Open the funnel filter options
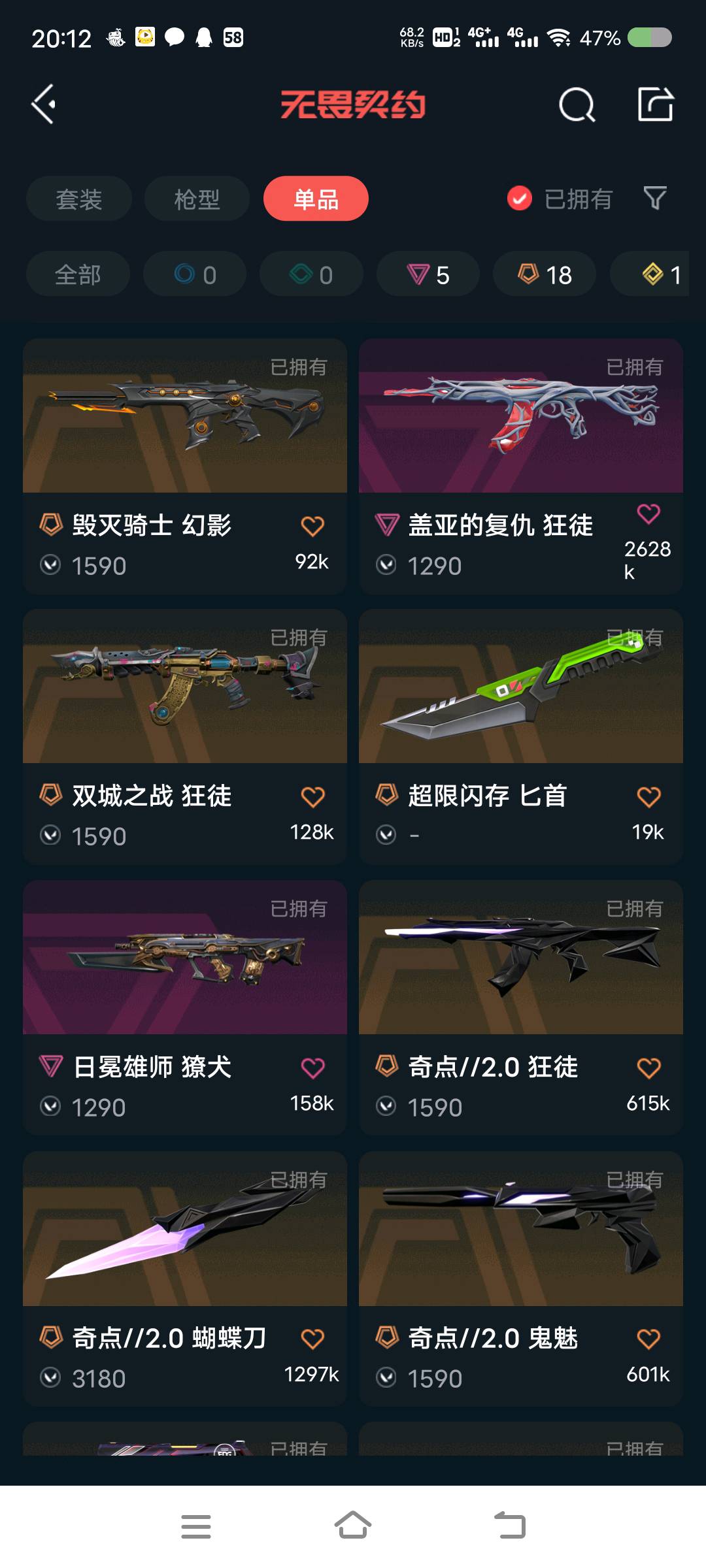 [x=655, y=198]
